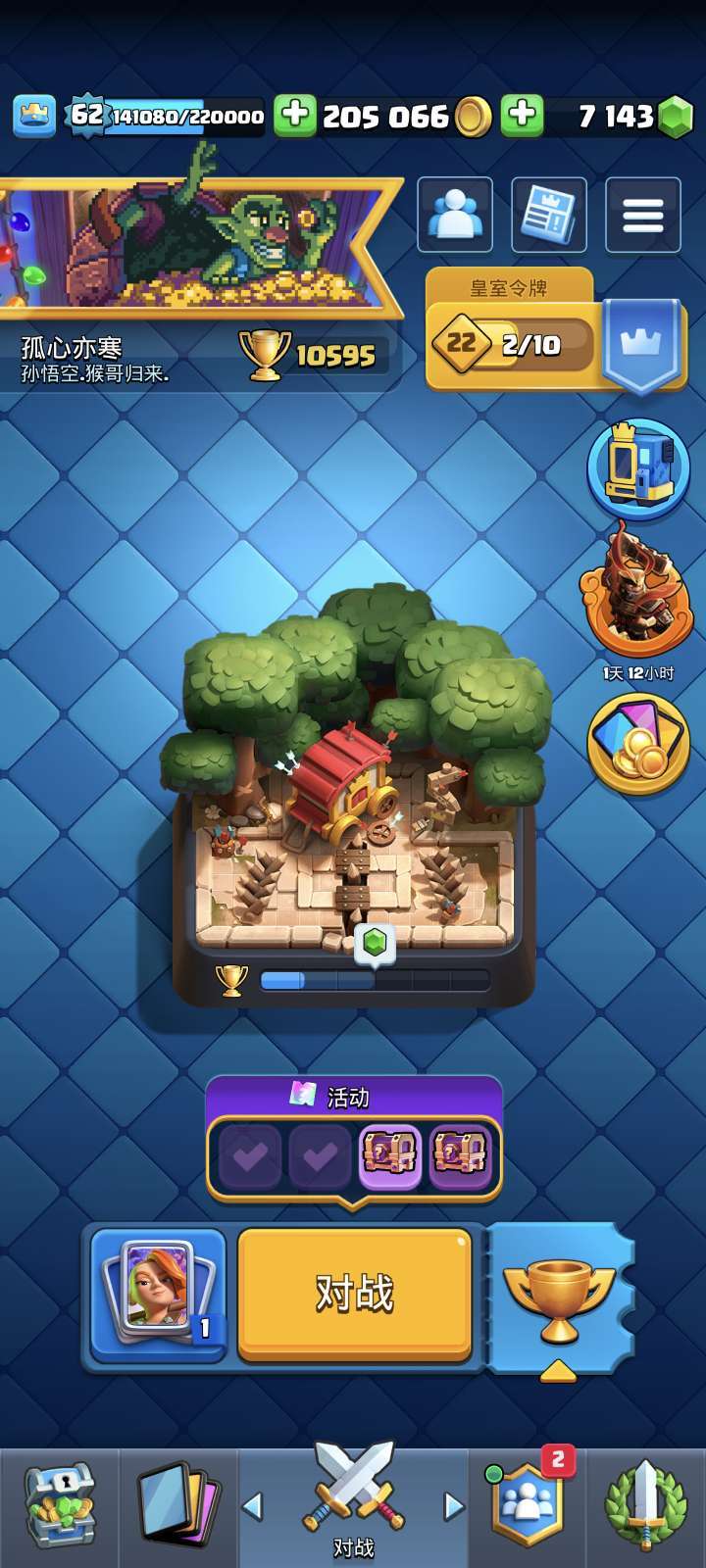This screenshot has height=1568, width=706.
Task: Open the king level crown icon
Action: pos(34,116)
